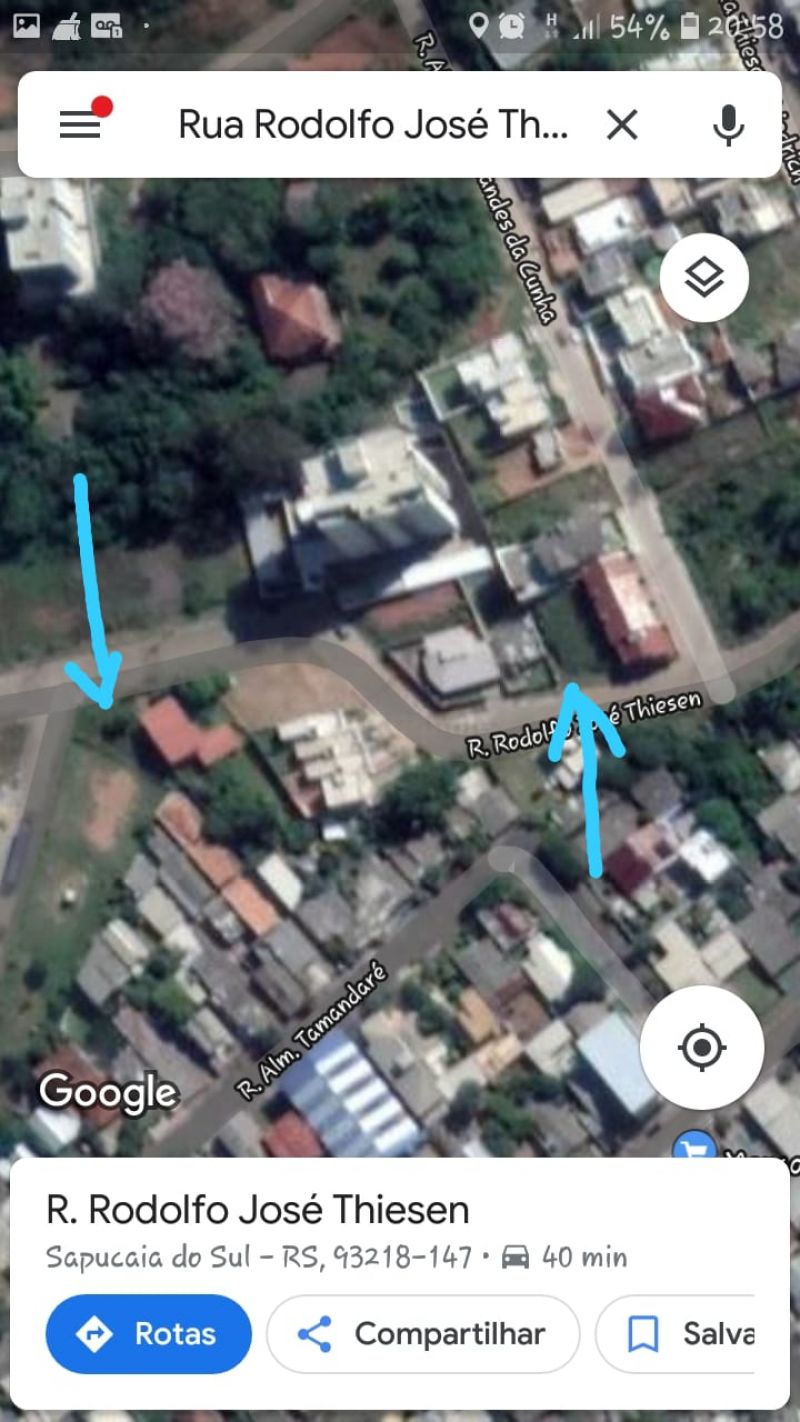Share this place via Compartilhar
Screen dimensions: 800x1422
click(x=423, y=1333)
